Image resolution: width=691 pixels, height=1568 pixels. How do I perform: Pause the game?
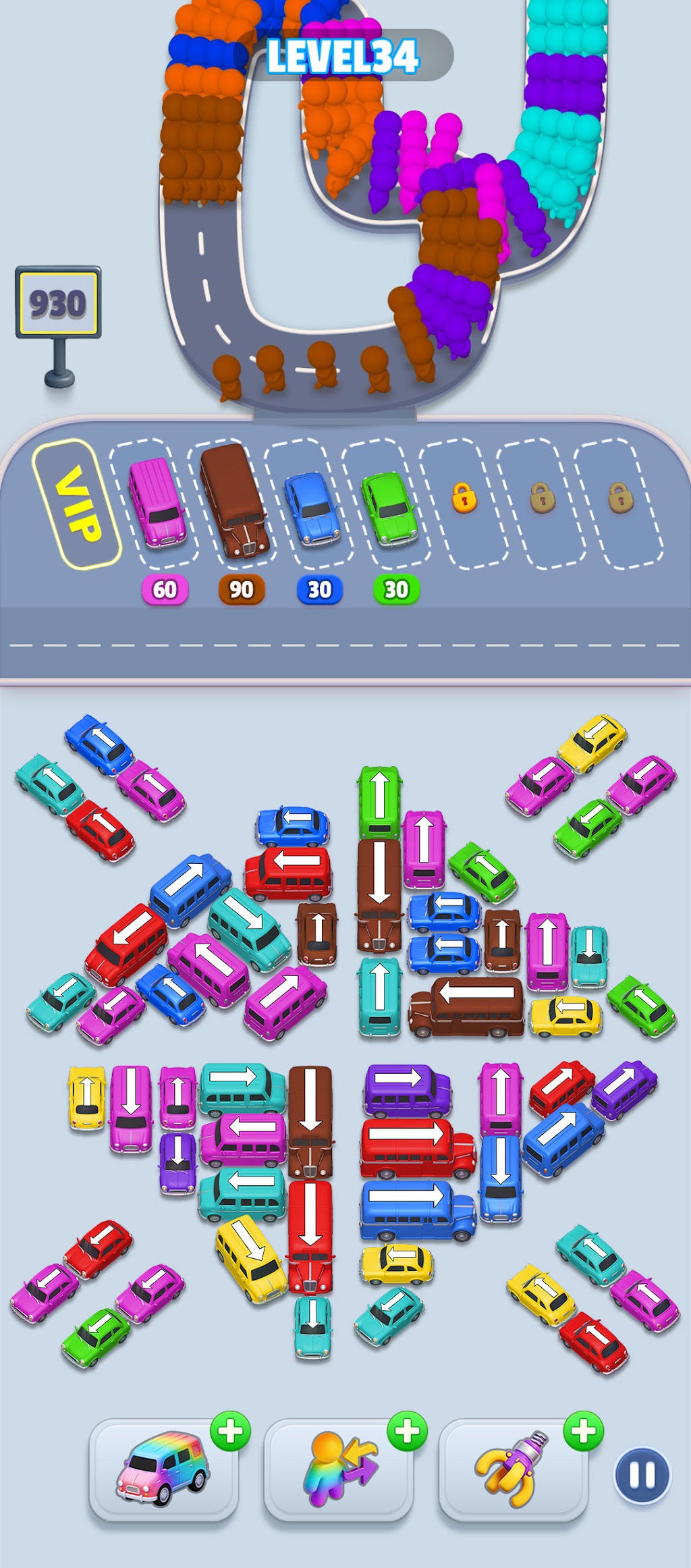642,1476
